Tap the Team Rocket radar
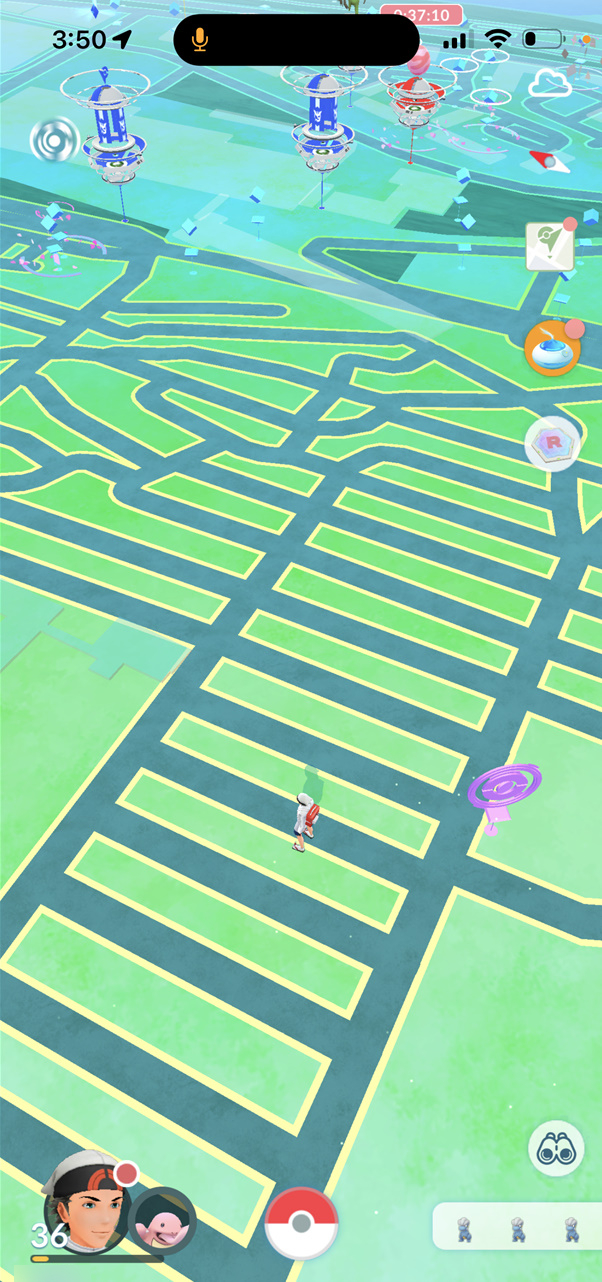This screenshot has height=1282, width=602. 552,443
